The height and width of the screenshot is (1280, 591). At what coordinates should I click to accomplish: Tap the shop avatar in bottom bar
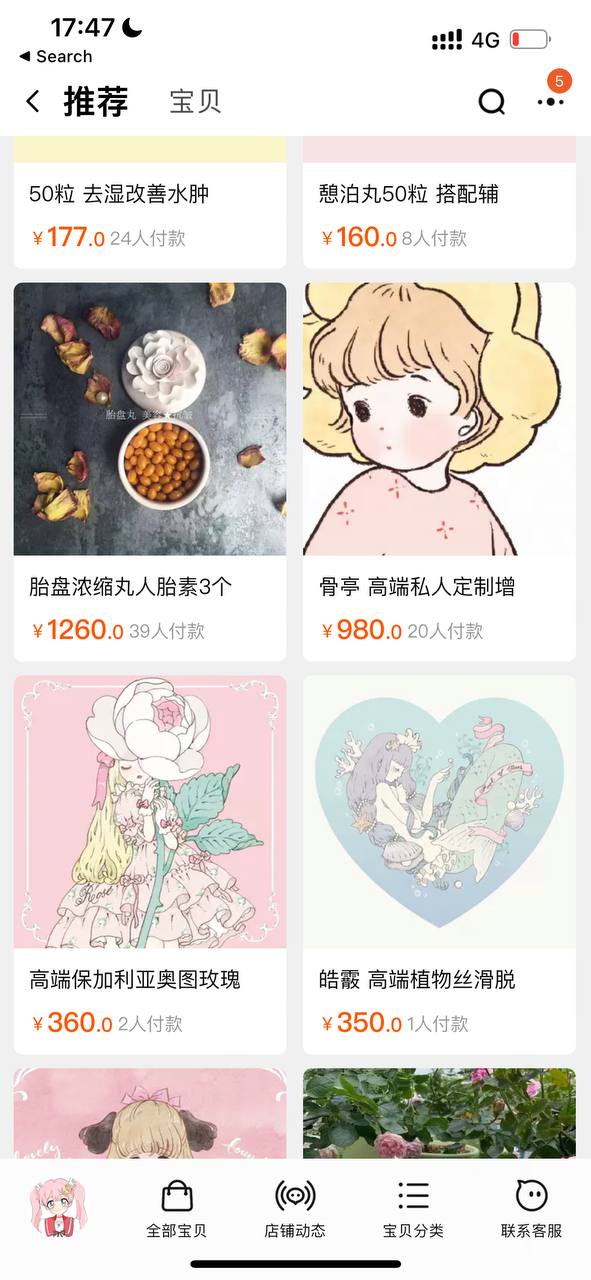tap(58, 1207)
